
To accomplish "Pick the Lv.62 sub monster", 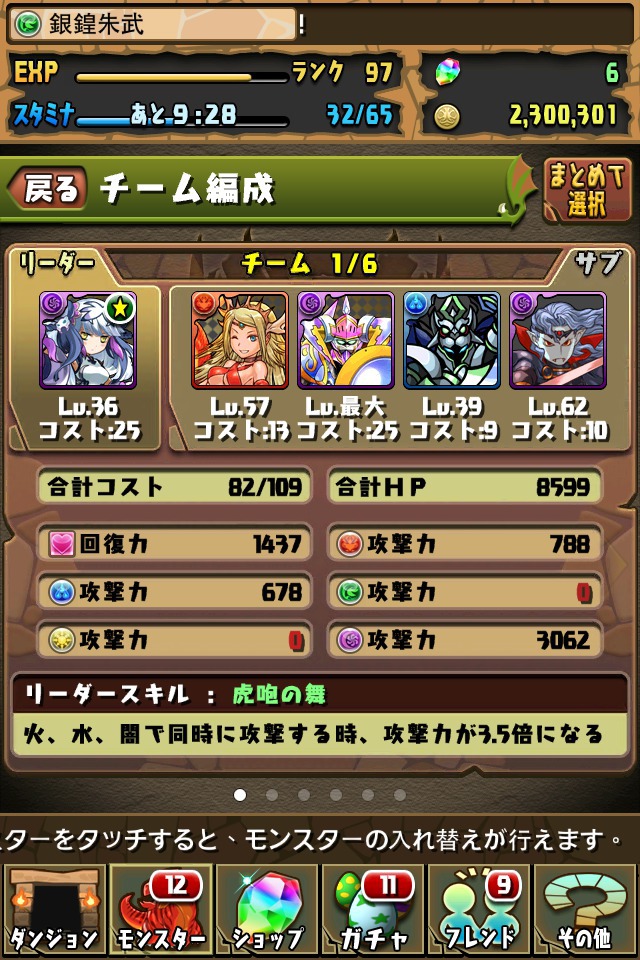I will click(558, 340).
